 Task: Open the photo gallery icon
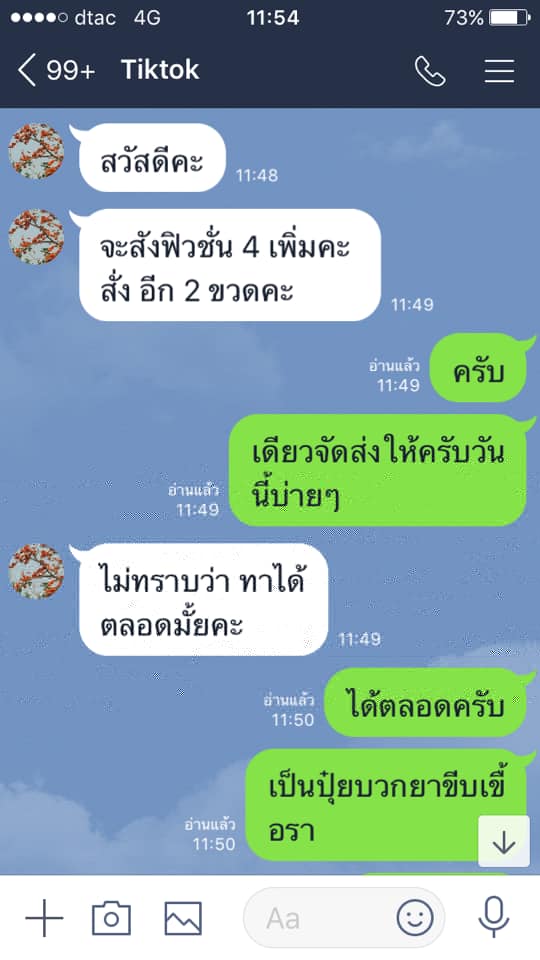click(x=183, y=918)
